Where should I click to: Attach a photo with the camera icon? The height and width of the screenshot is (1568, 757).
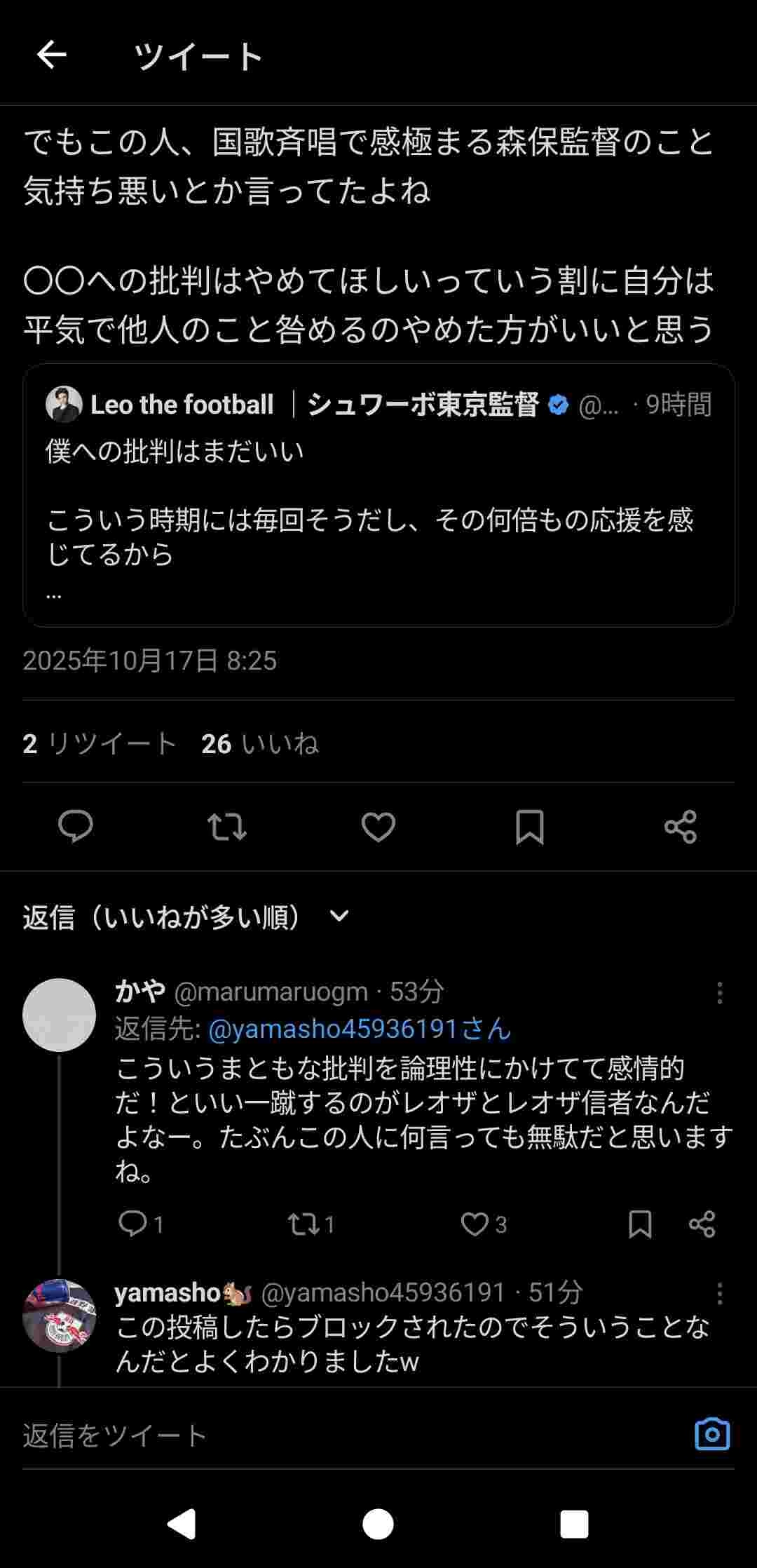[x=712, y=1435]
